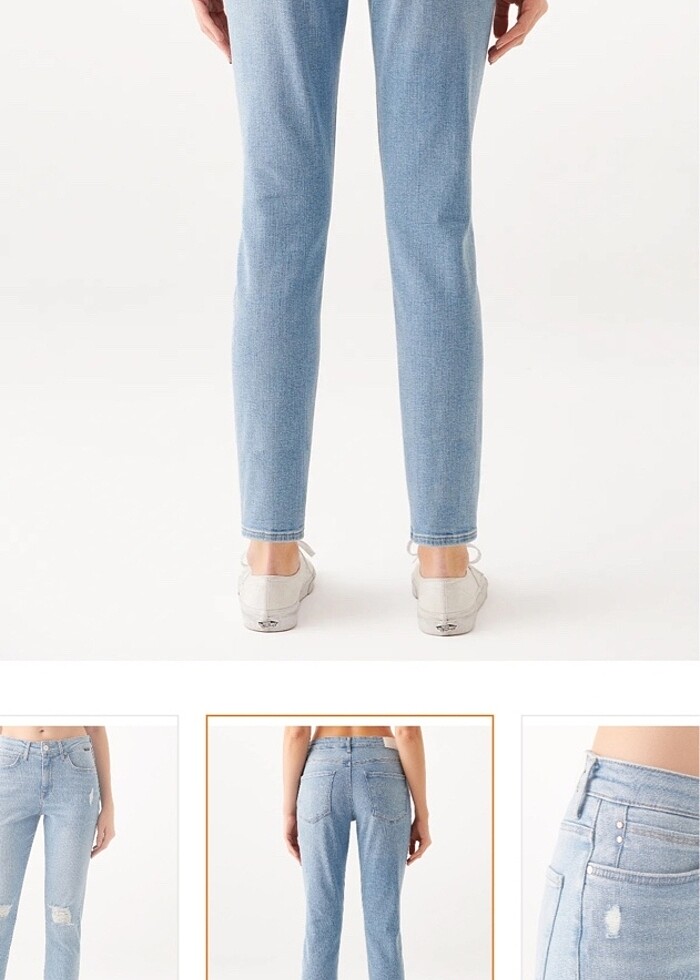Open the main jeans product image
The width and height of the screenshot is (700, 980).
click(x=350, y=330)
